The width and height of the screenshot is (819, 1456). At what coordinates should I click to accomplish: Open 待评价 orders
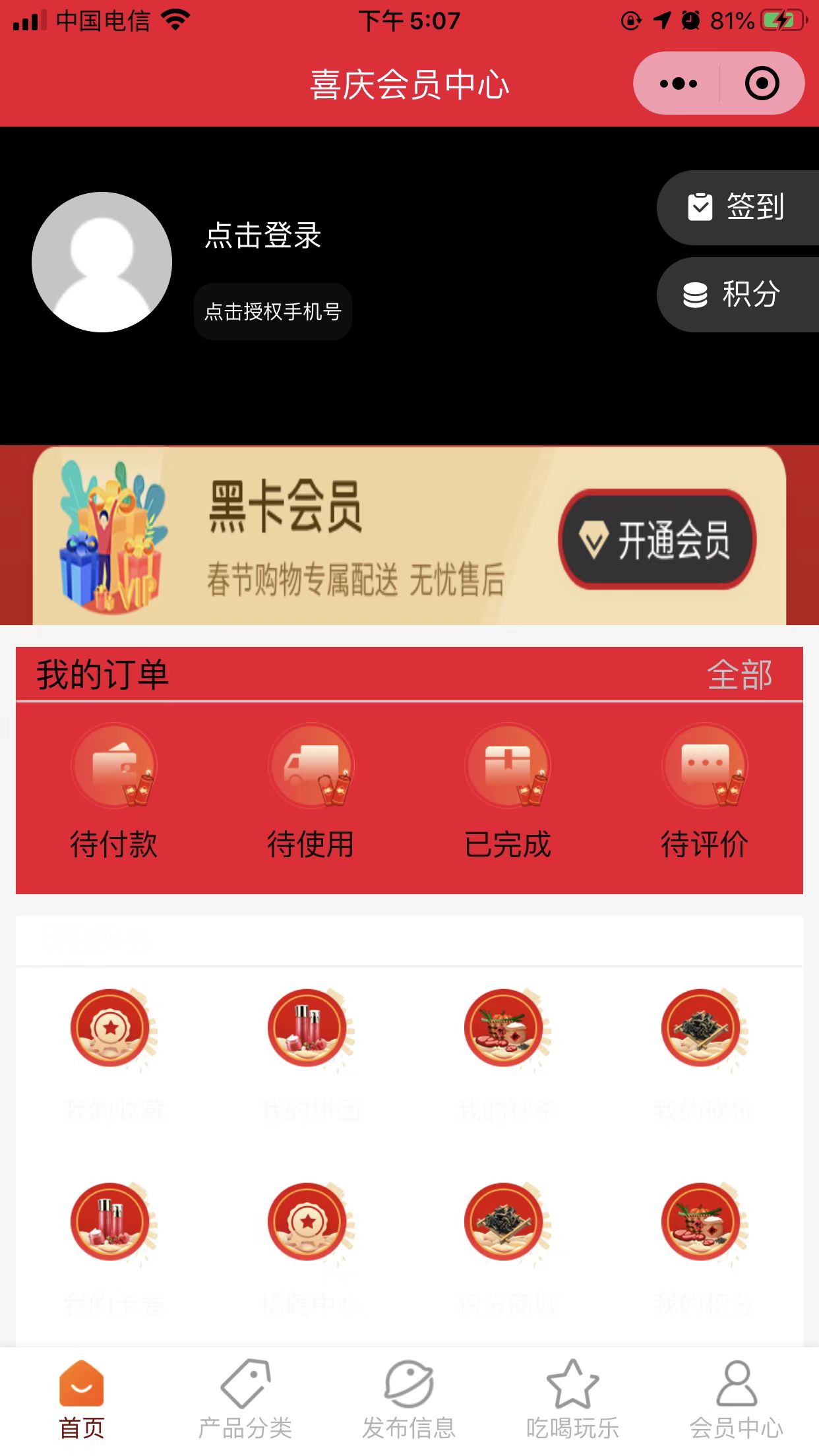click(704, 791)
